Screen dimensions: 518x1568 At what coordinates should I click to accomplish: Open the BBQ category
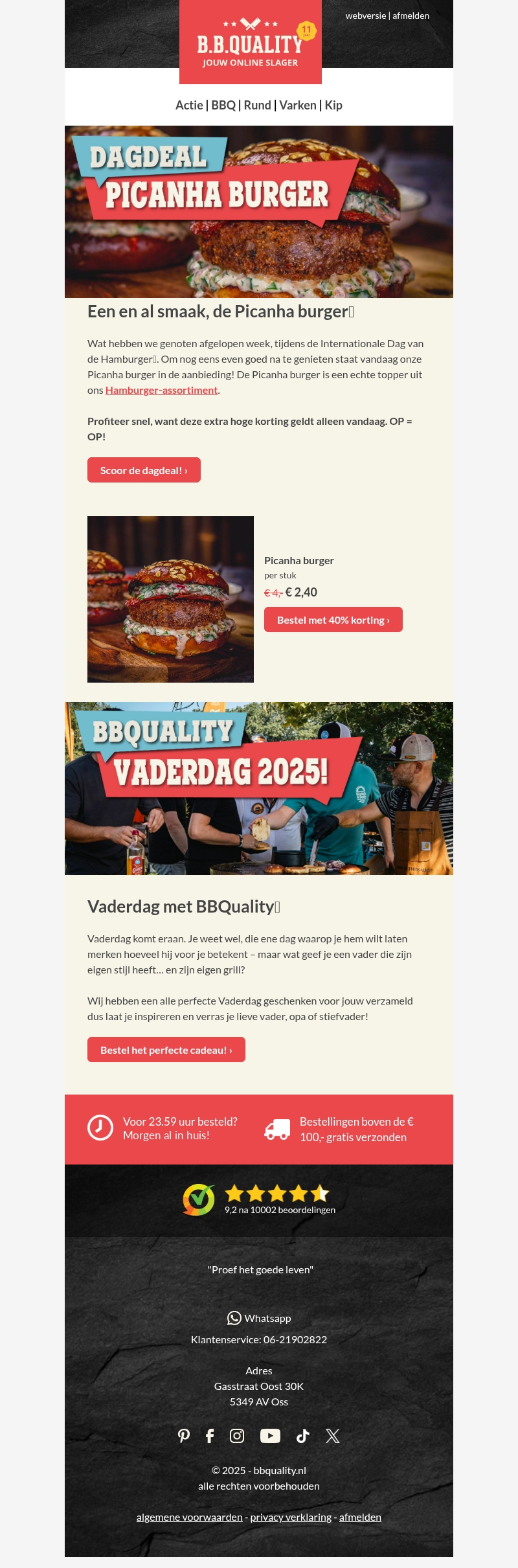pyautogui.click(x=223, y=106)
